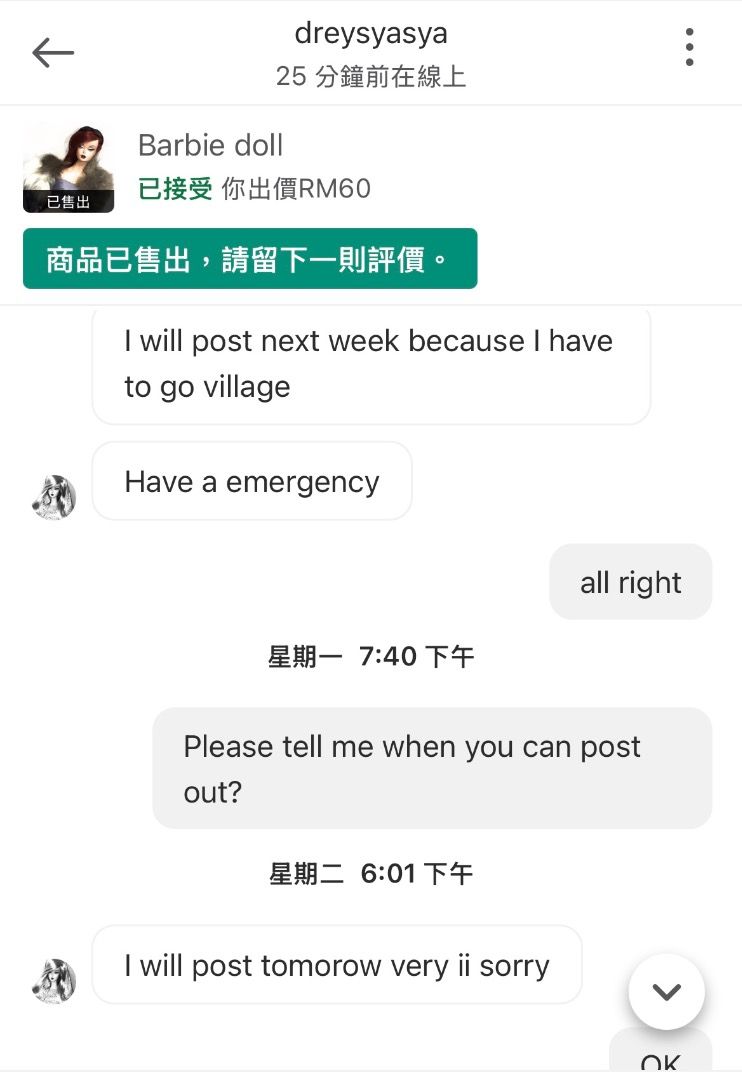Open the three-dot overflow menu
The height and width of the screenshot is (1080, 742).
[x=689, y=48]
